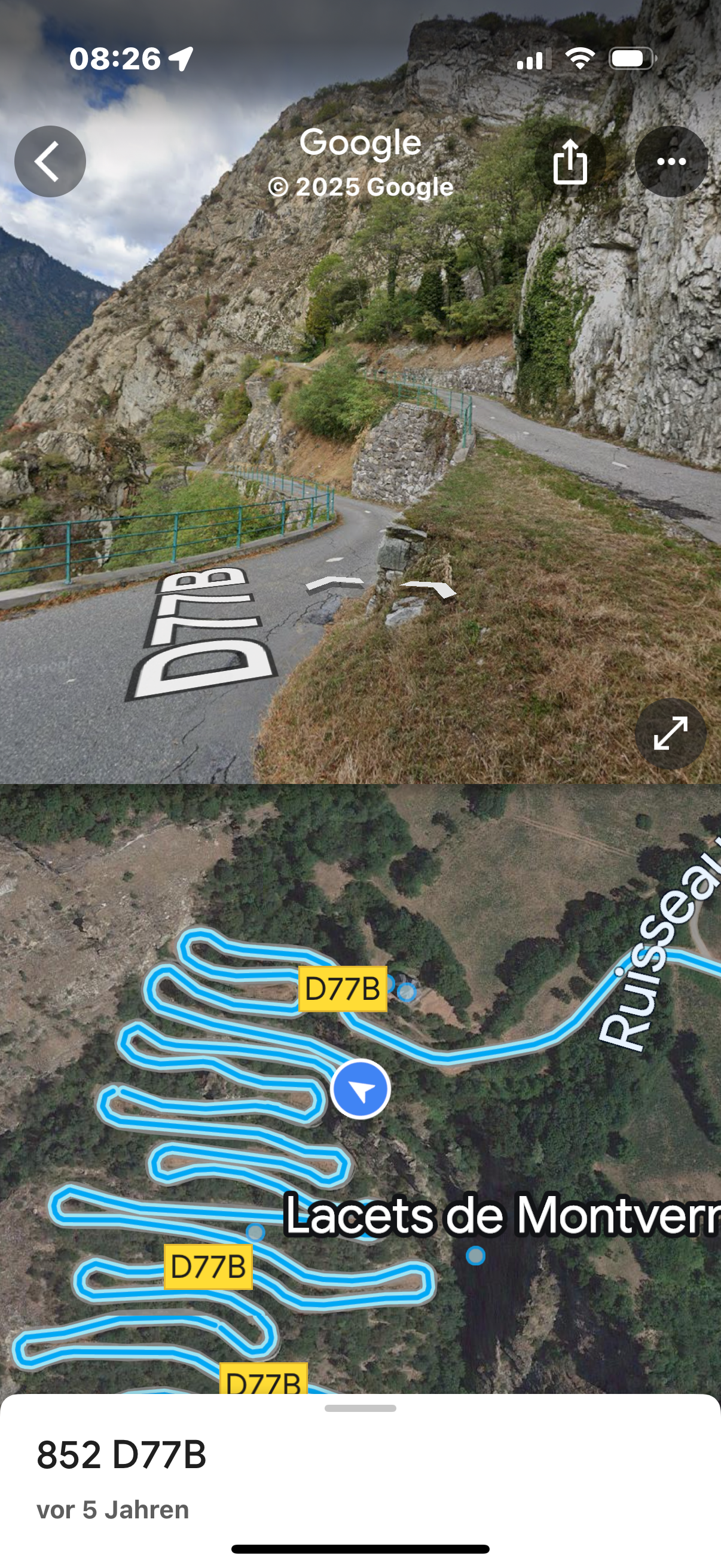The image size is (721, 1568).
Task: Move forward along the left road arrow
Action: (x=334, y=584)
